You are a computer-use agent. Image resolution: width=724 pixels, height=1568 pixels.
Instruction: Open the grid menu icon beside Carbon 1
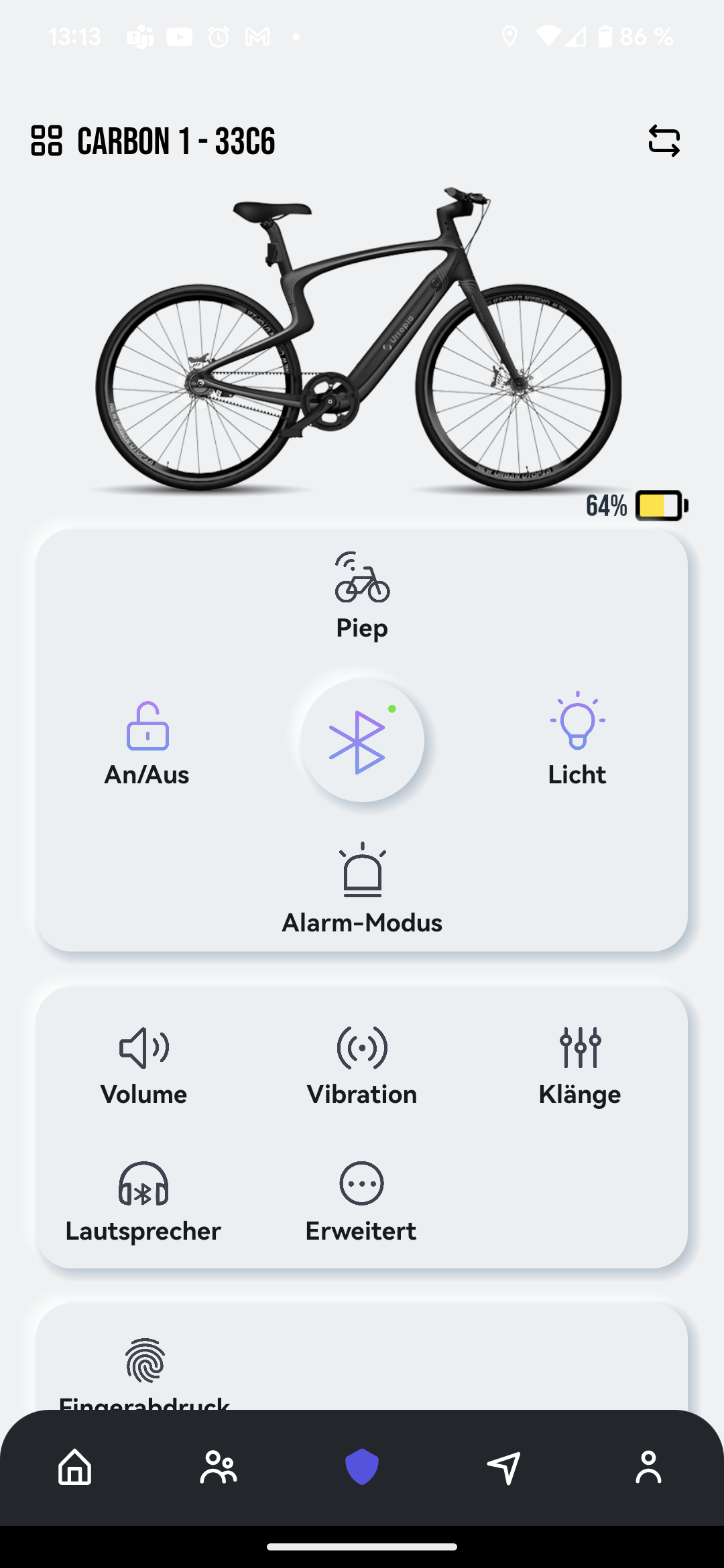(x=46, y=141)
